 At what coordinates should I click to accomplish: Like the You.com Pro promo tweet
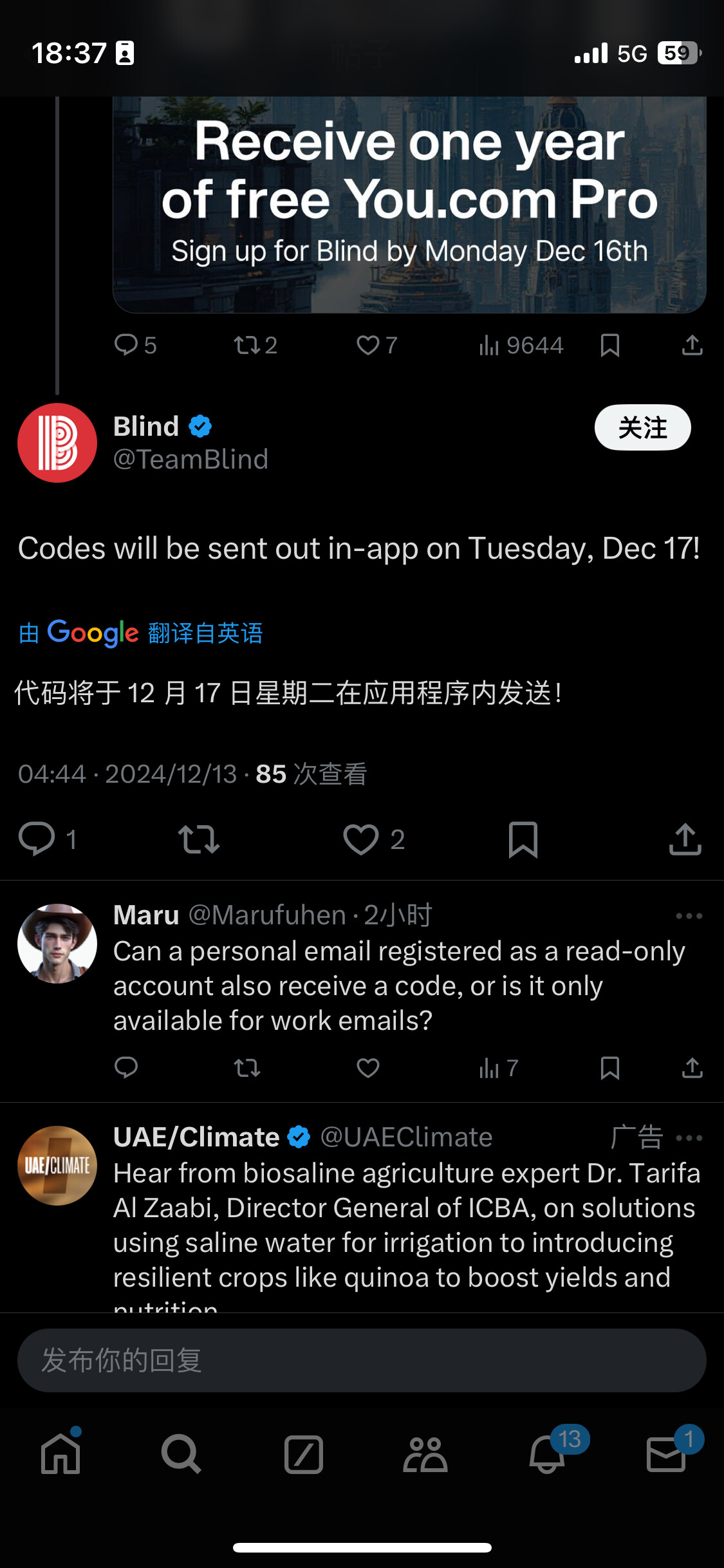click(368, 346)
